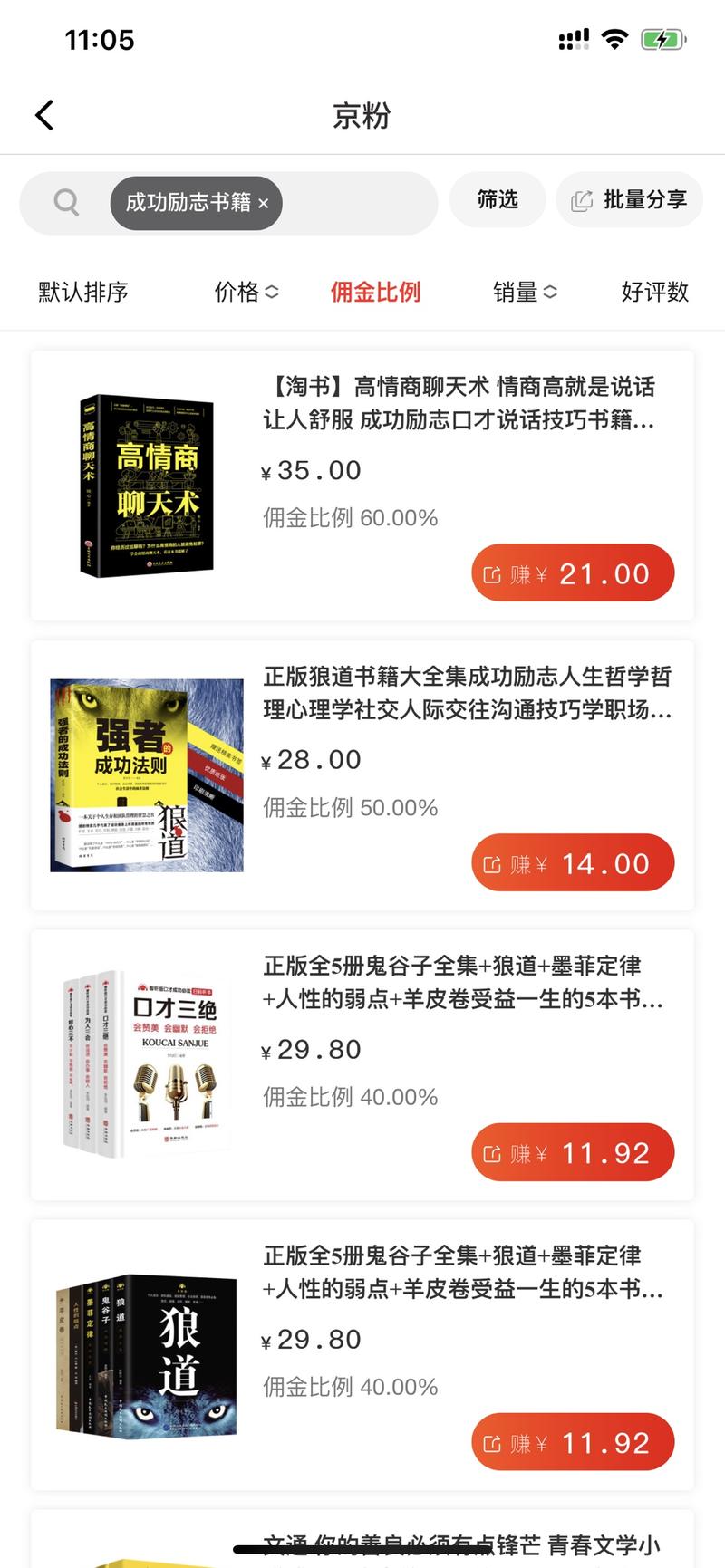Remove the 成功励志书籍 search keyword tag
Viewport: 725px width, 1568px height.
pos(262,203)
